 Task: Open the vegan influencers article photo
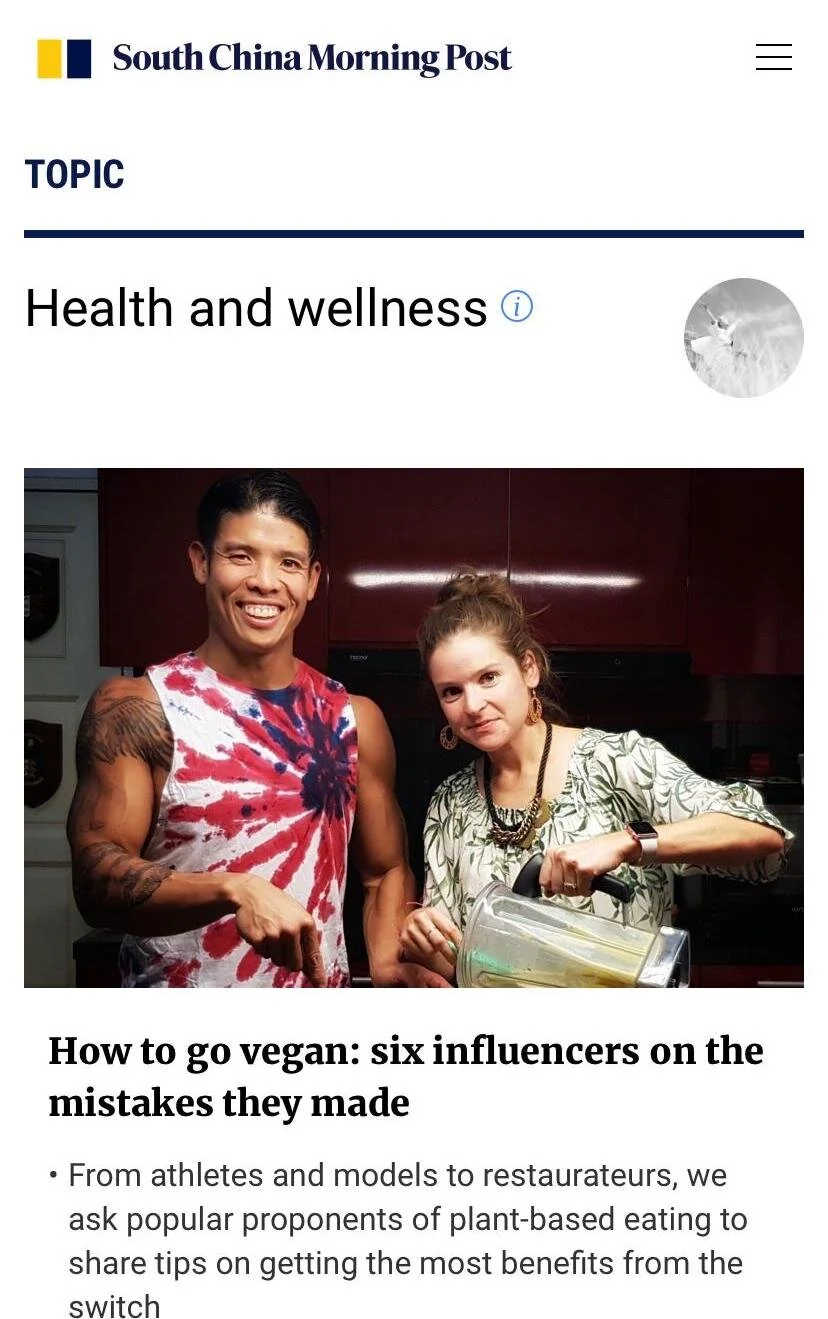414,727
